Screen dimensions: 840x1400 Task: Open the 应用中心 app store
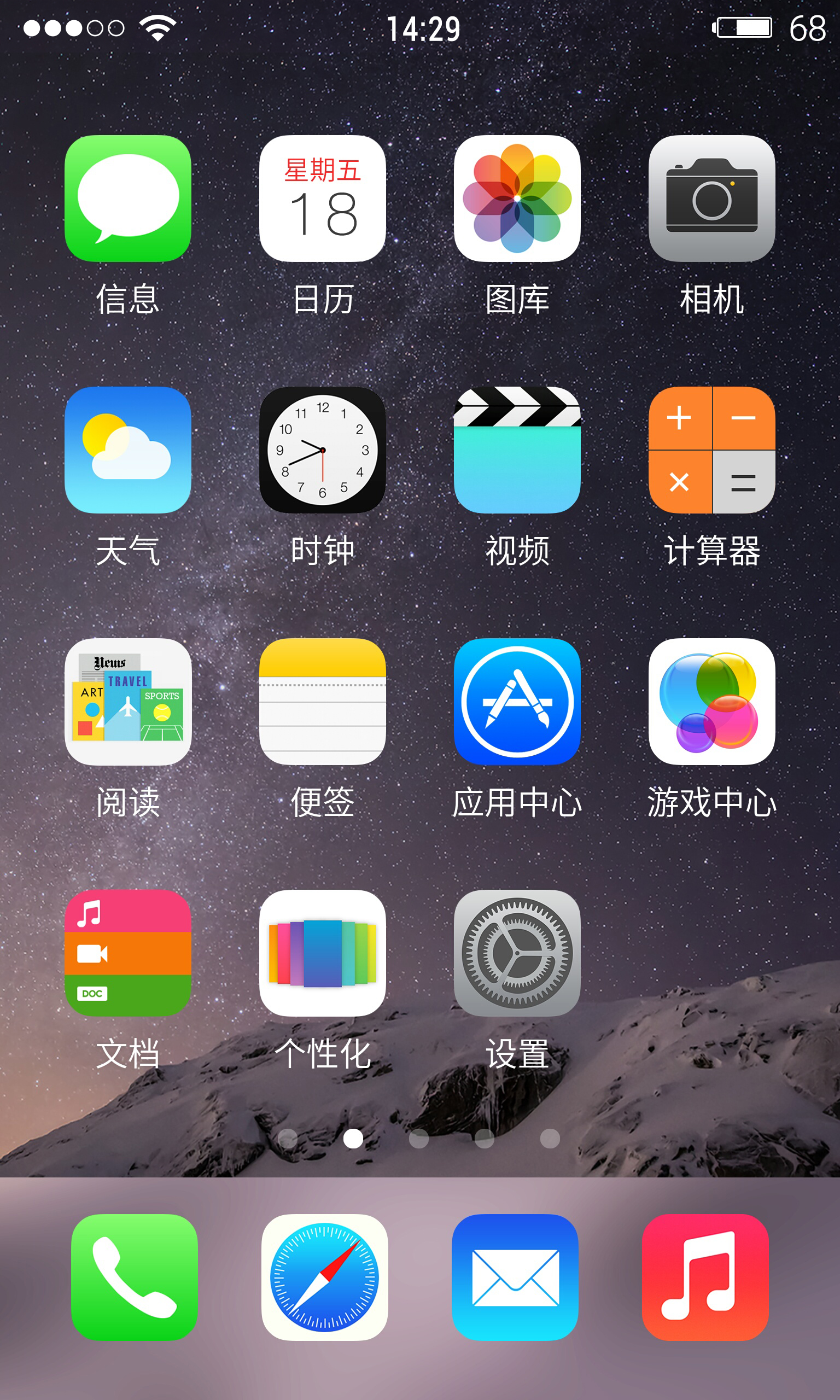[x=517, y=702]
